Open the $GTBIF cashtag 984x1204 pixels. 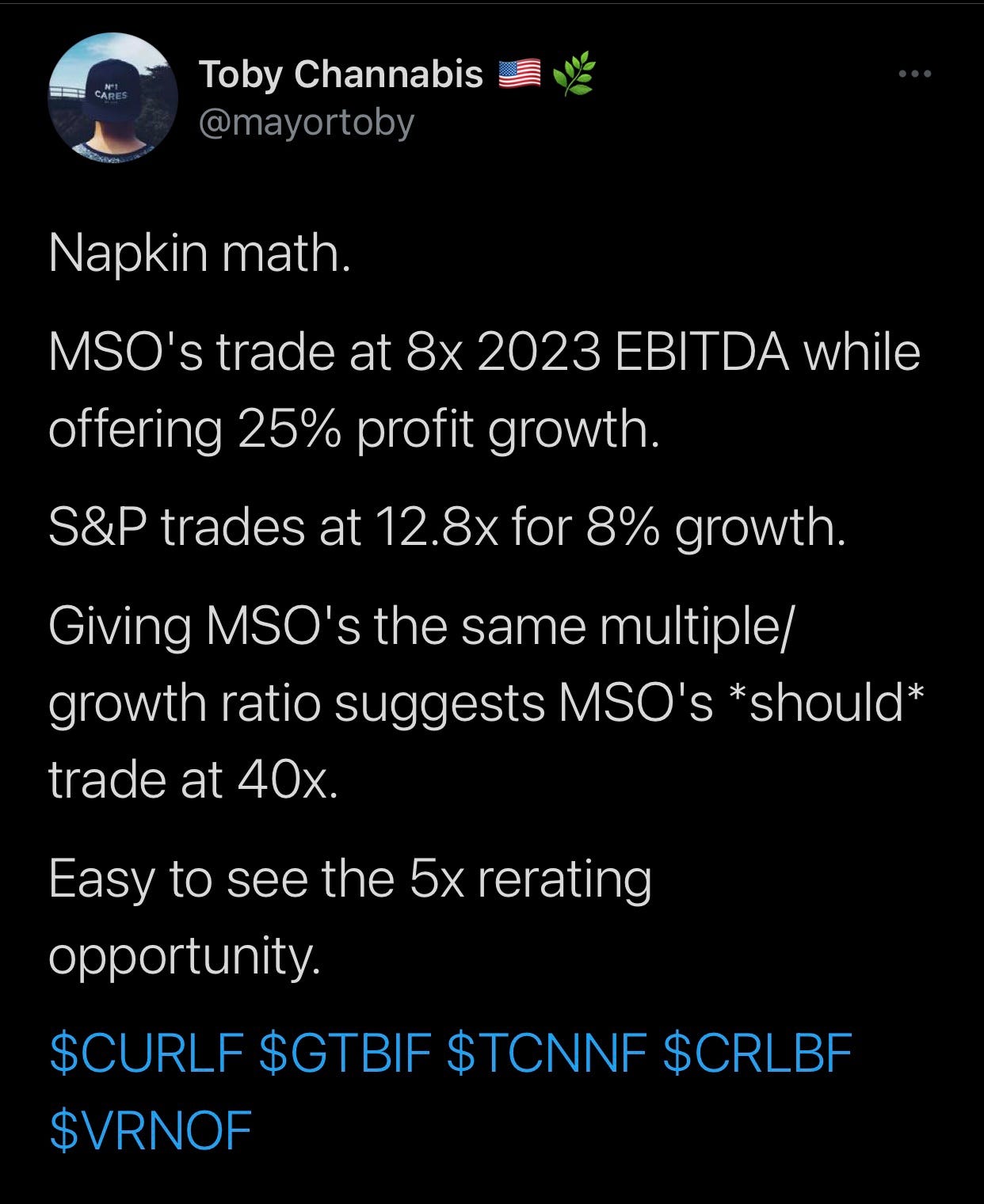point(345,1053)
